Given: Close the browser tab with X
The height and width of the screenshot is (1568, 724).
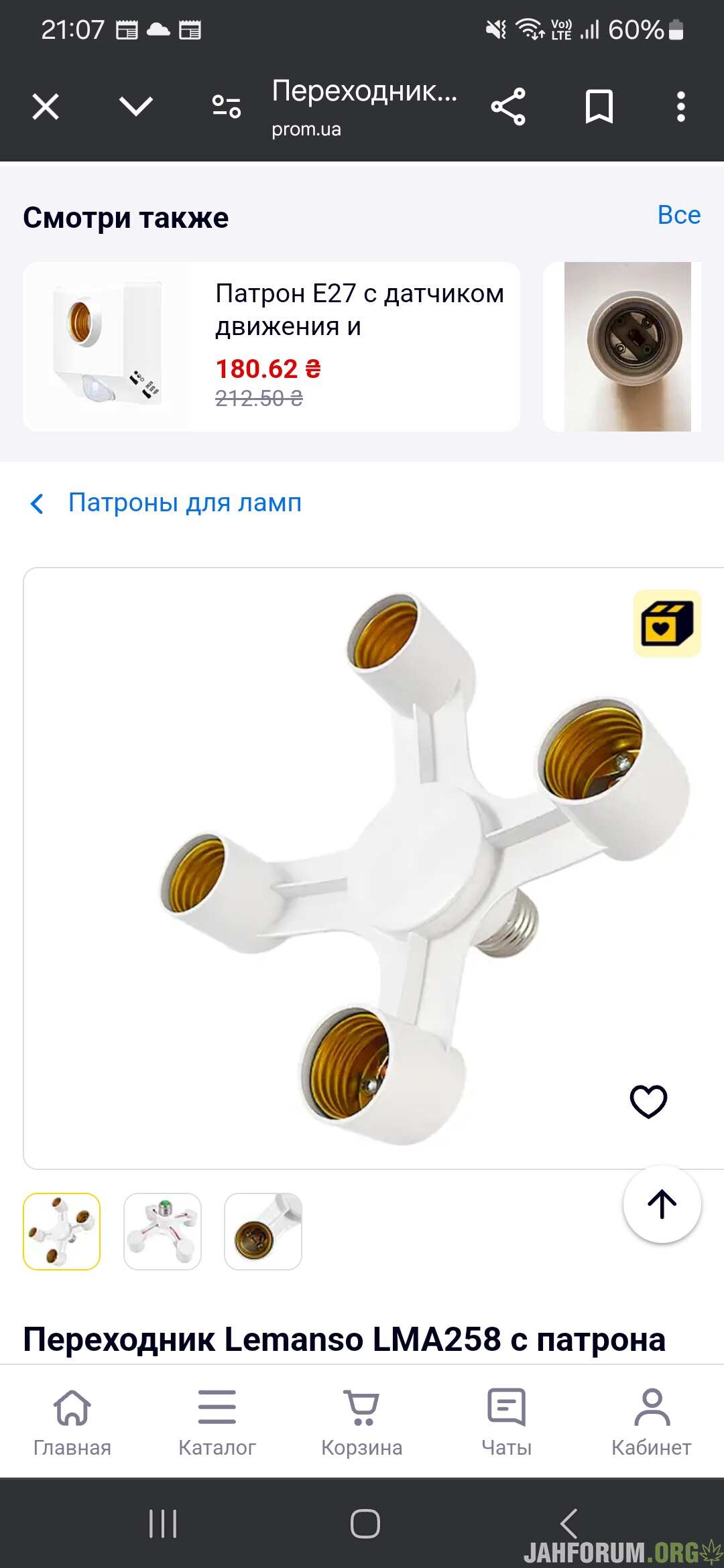Looking at the screenshot, I should [x=46, y=107].
